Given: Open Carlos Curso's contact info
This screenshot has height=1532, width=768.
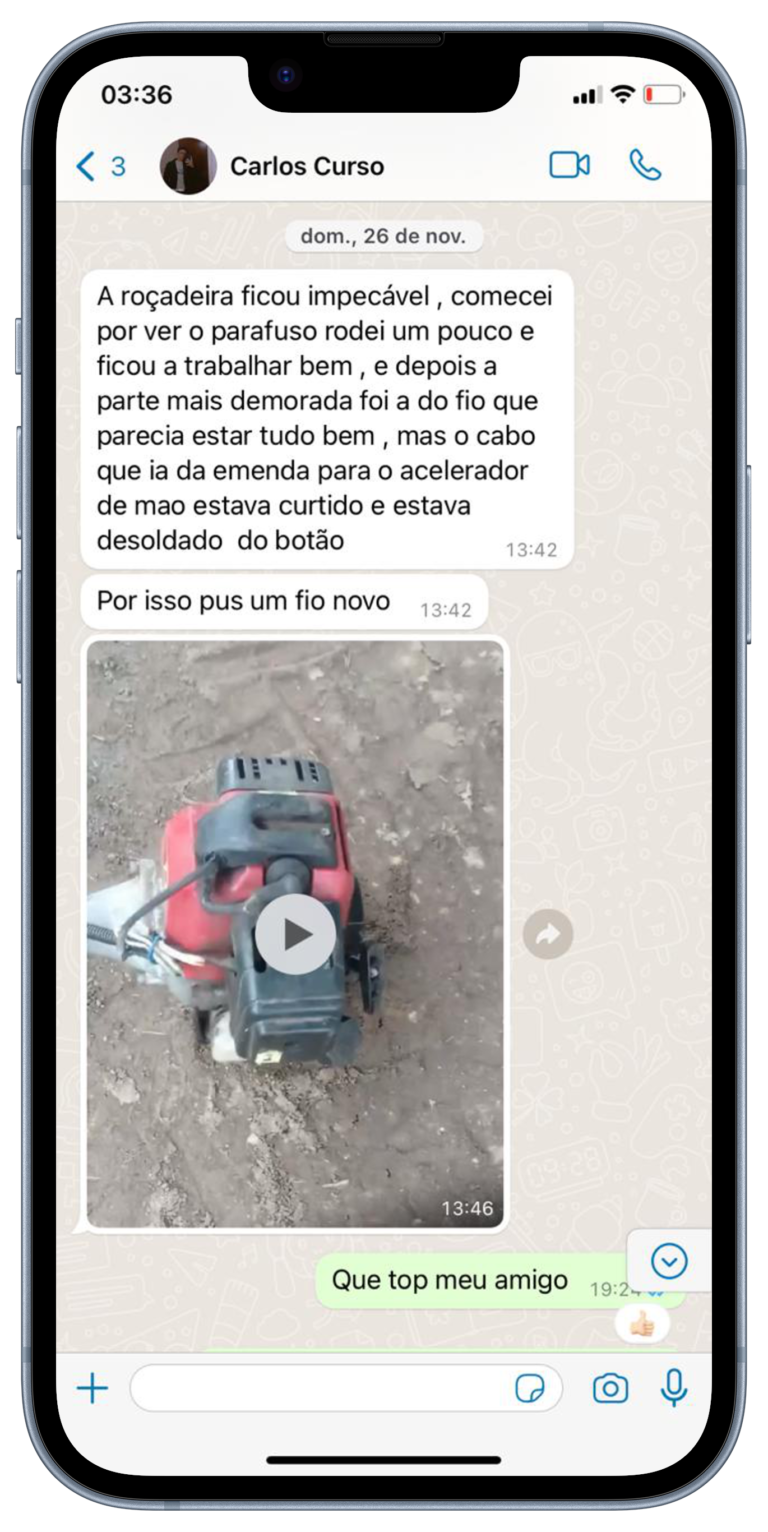Looking at the screenshot, I should point(306,166).
